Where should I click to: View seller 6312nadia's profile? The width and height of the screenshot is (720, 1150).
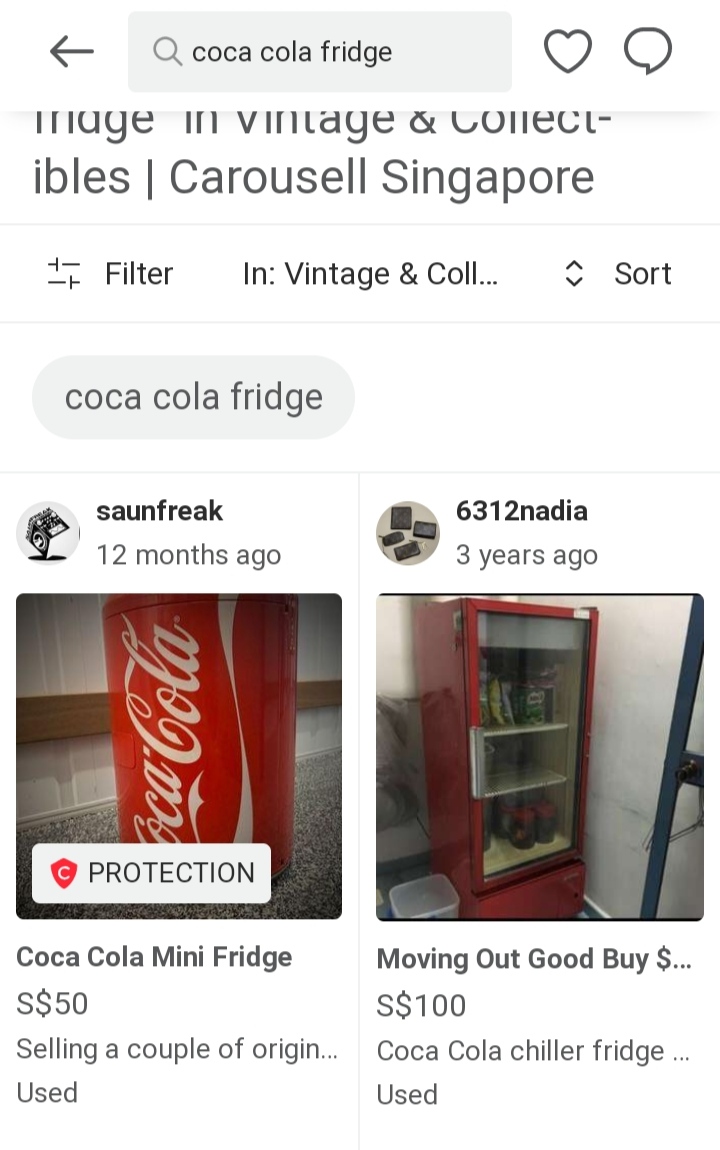[x=520, y=512]
